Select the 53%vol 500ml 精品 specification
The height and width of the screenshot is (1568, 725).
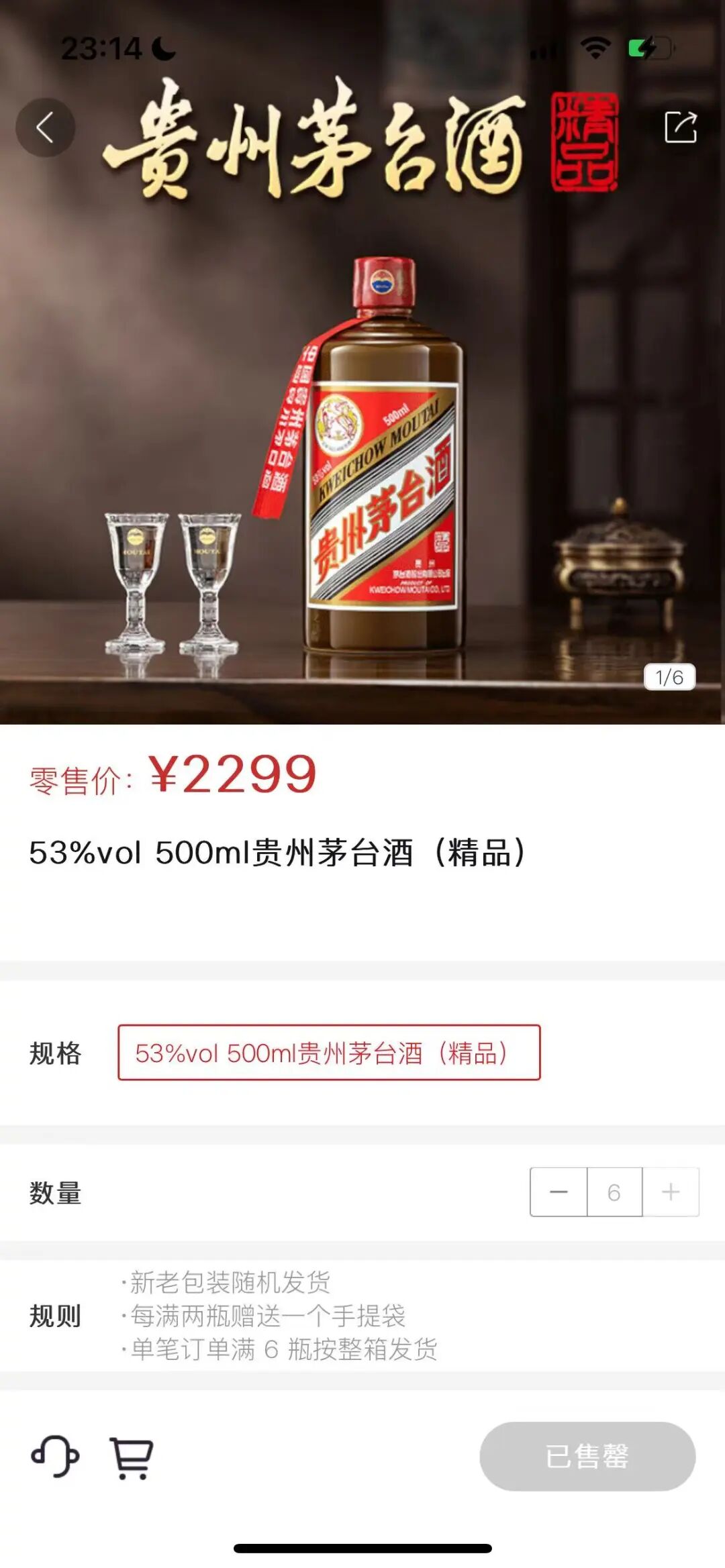click(329, 1052)
